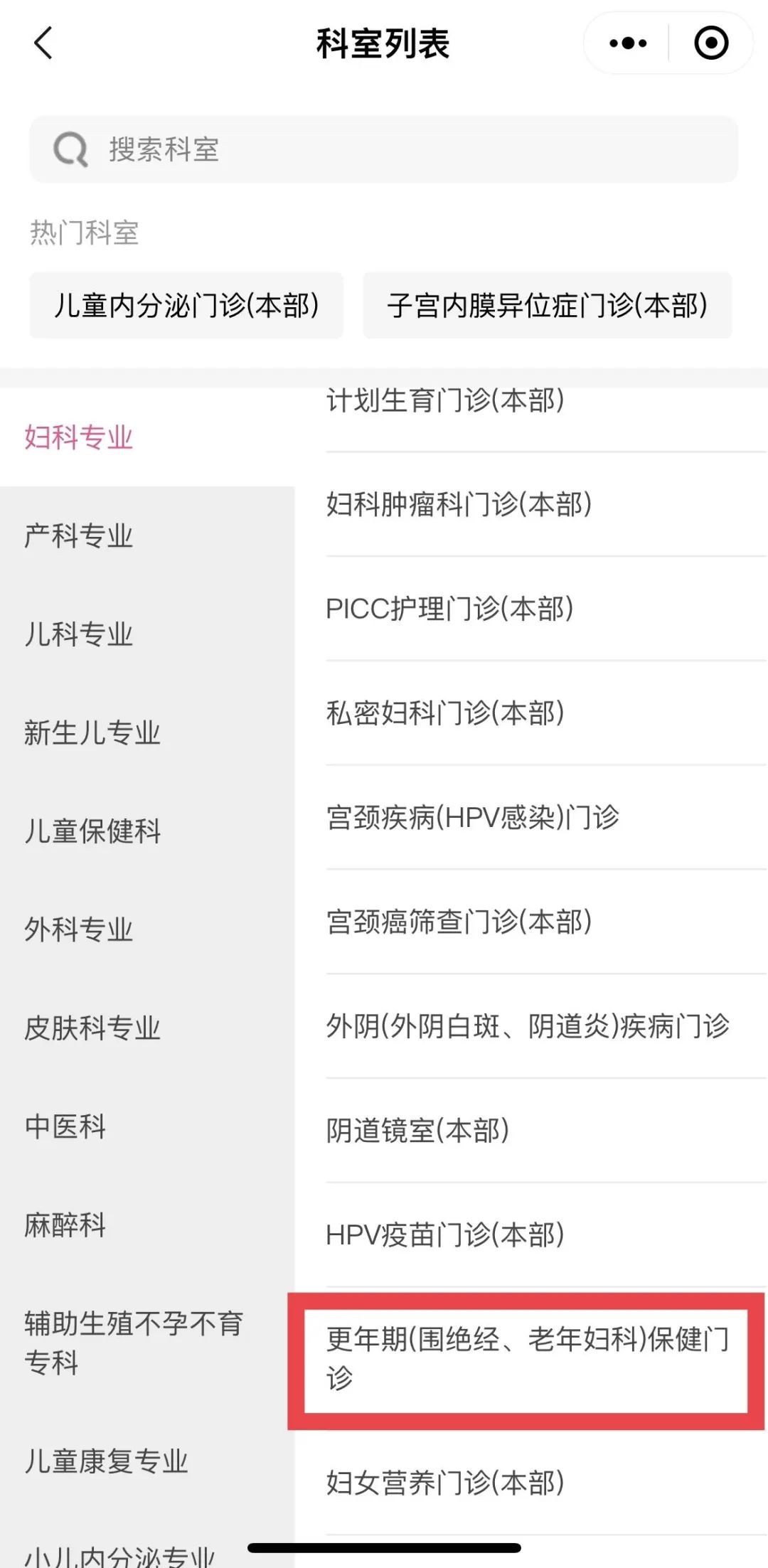Switch to the 中医科 category
Screen dimensions: 768x1568
click(x=65, y=1126)
